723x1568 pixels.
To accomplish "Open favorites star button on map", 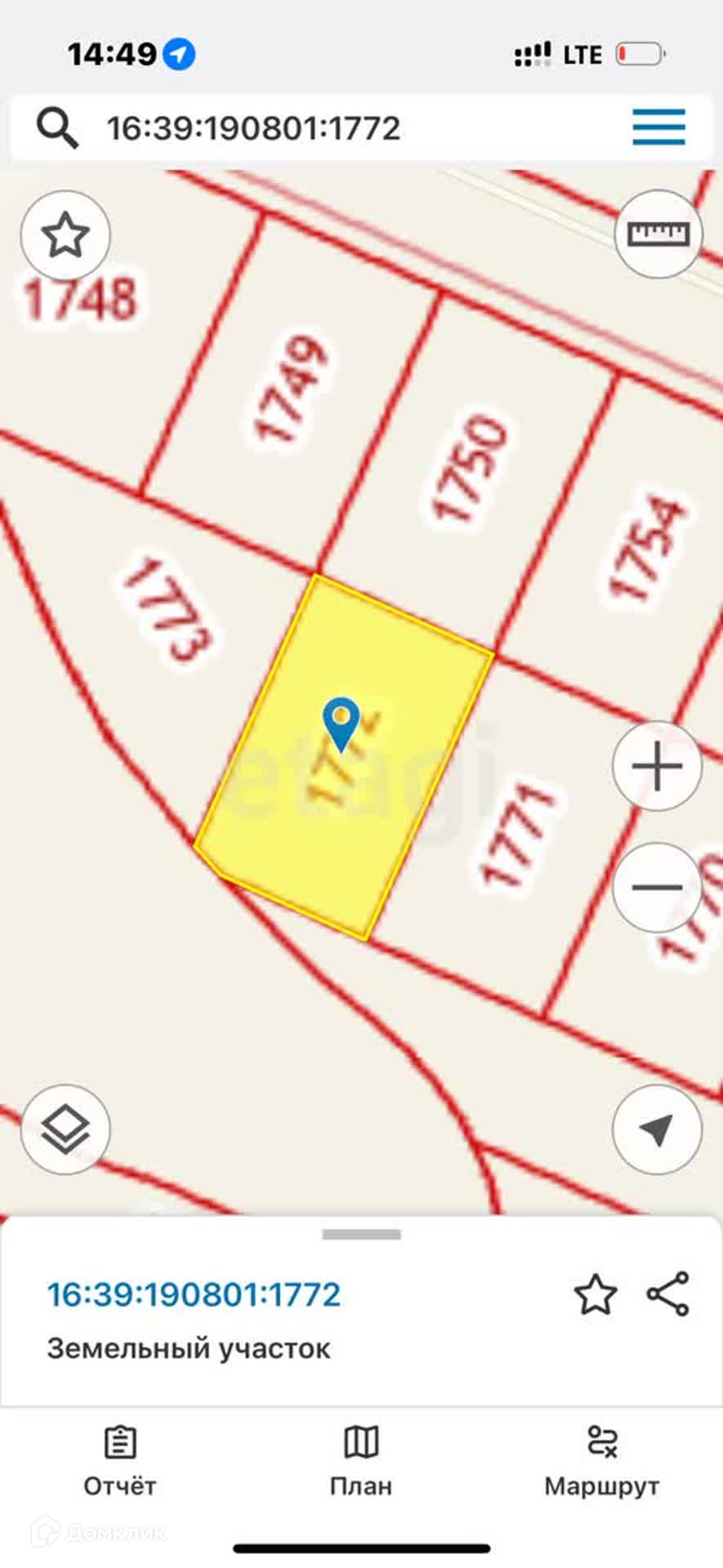I will click(65, 235).
